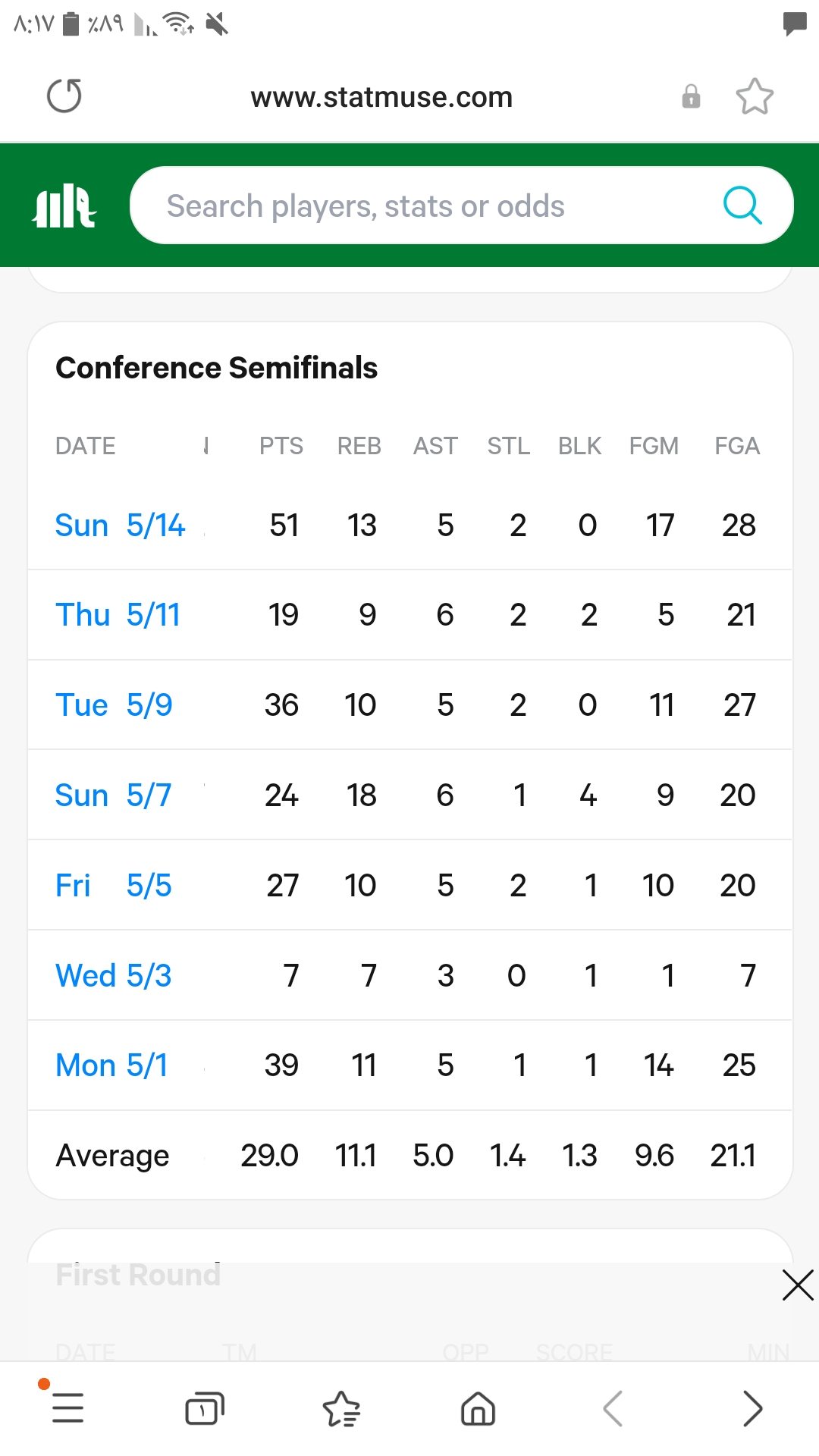819x1456 pixels.
Task: Open the browser hamburger menu
Action: pos(67,1408)
